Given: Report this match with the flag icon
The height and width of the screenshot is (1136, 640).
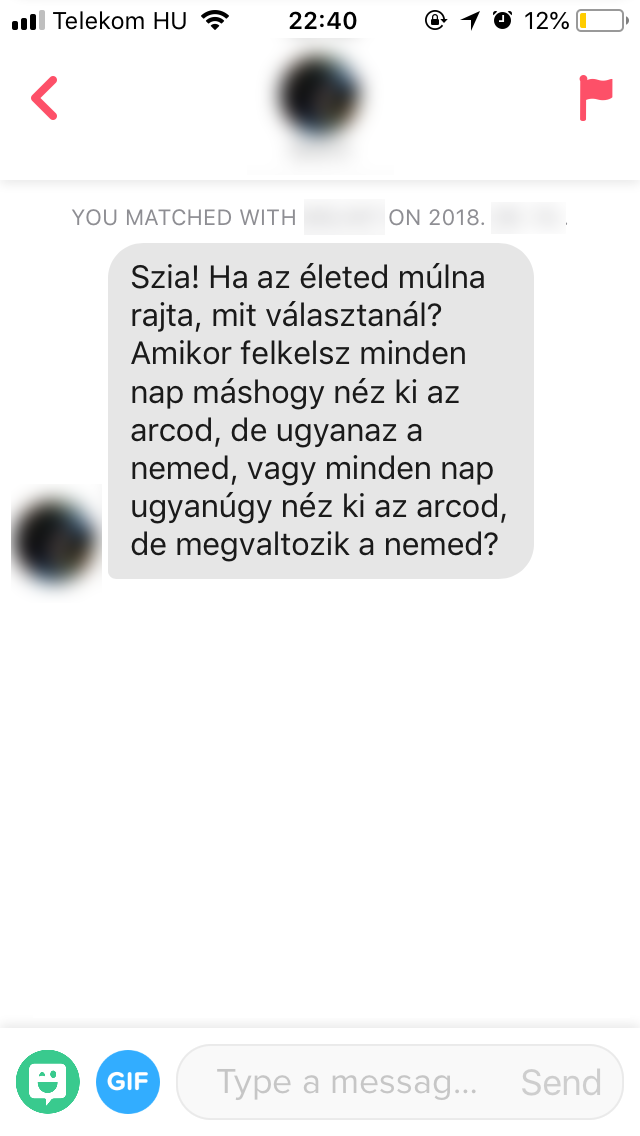Looking at the screenshot, I should point(595,98).
